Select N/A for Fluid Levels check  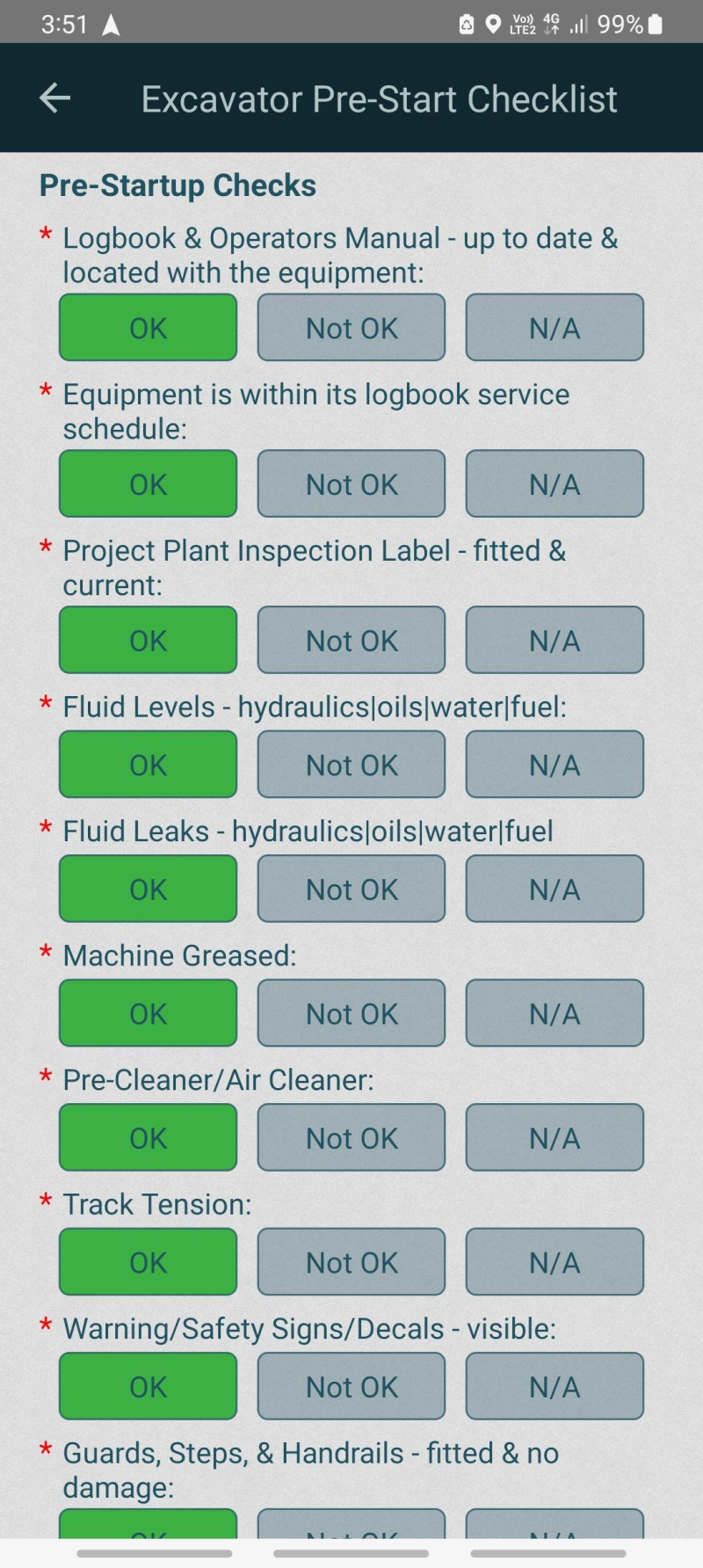(x=554, y=764)
